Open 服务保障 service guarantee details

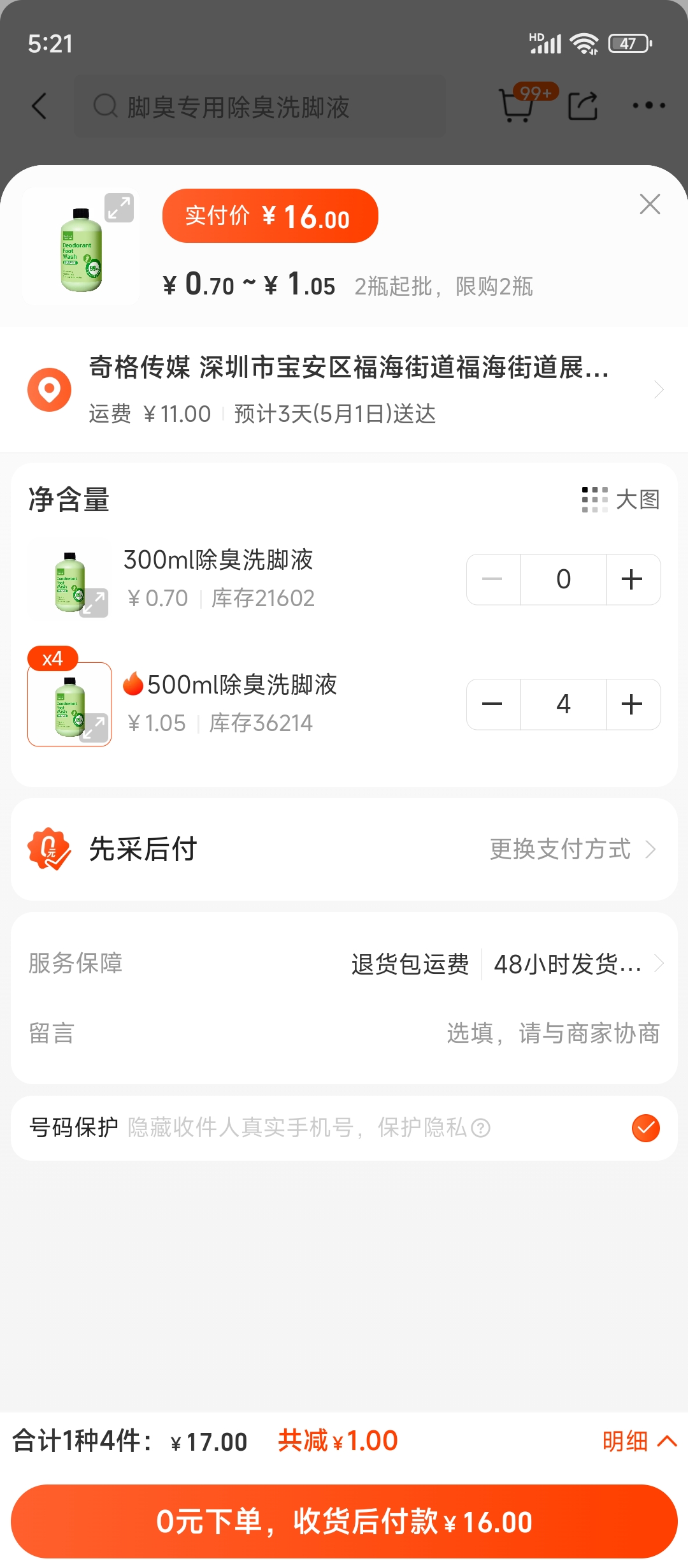[x=503, y=964]
